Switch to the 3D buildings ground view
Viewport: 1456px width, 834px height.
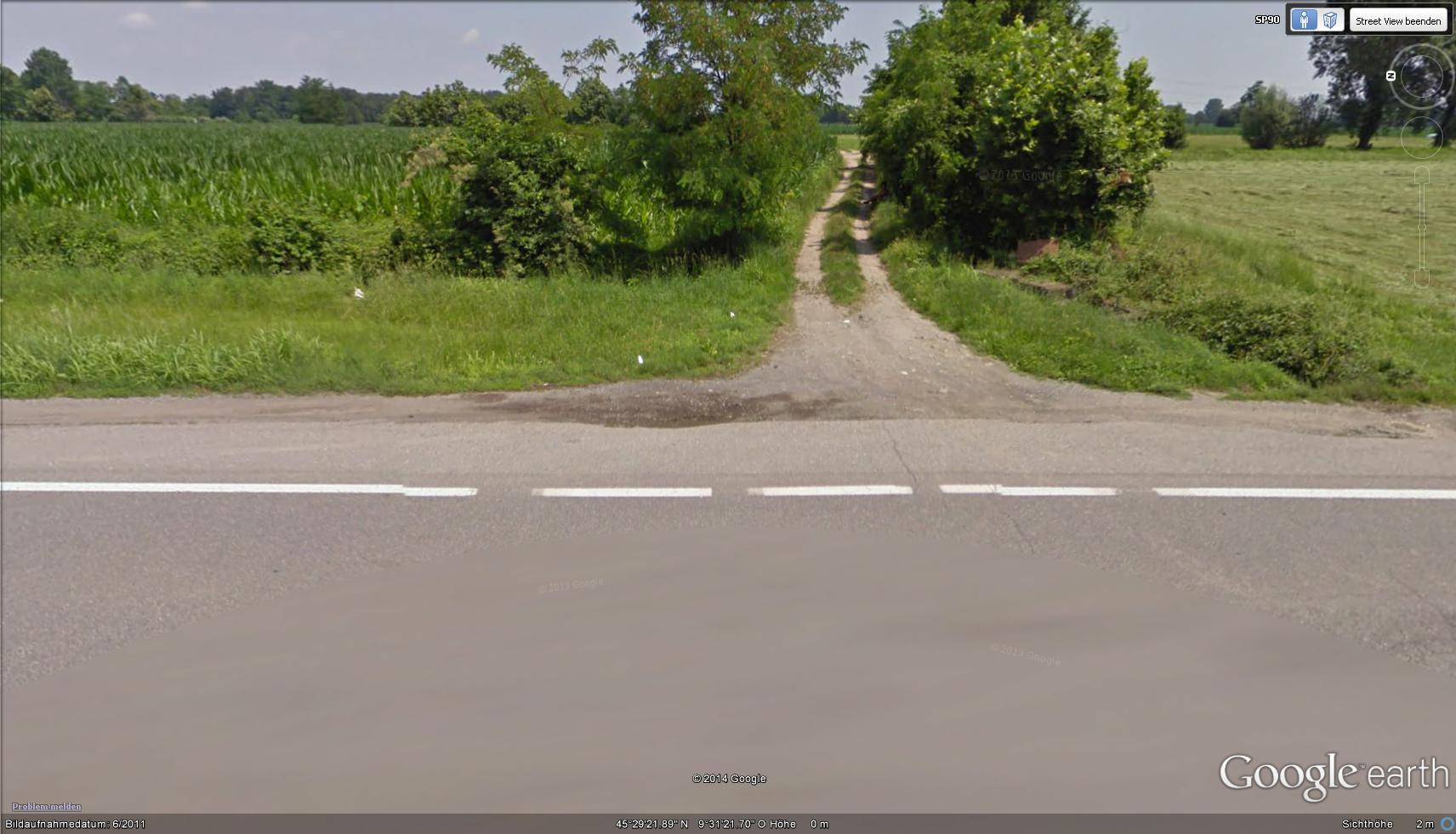click(x=1330, y=20)
